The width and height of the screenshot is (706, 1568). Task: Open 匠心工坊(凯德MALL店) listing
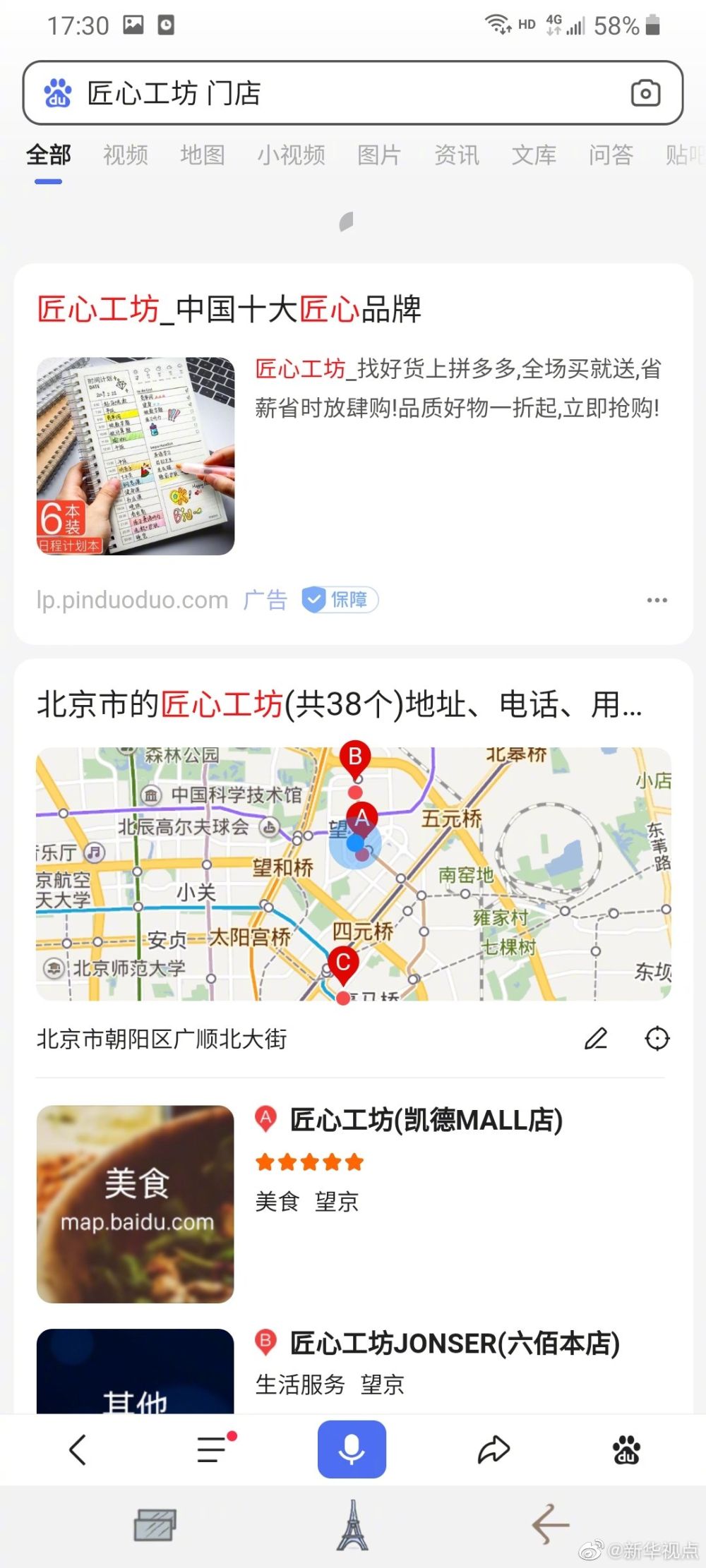coord(426,1121)
